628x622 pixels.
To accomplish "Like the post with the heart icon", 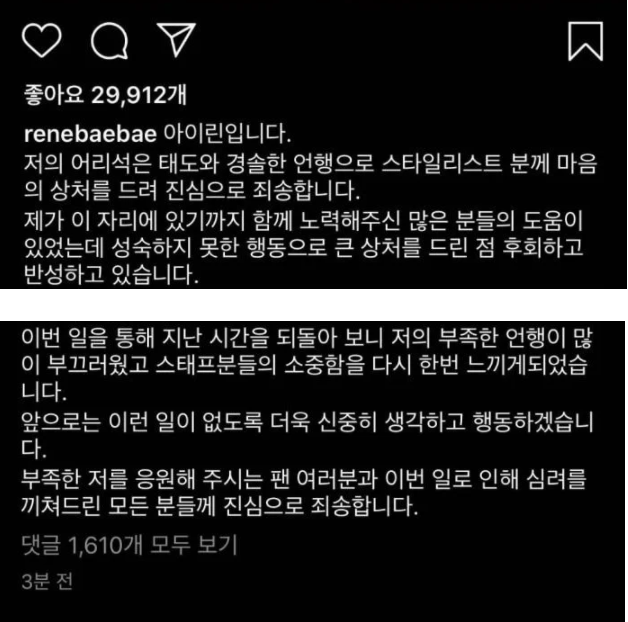I will coord(43,40).
